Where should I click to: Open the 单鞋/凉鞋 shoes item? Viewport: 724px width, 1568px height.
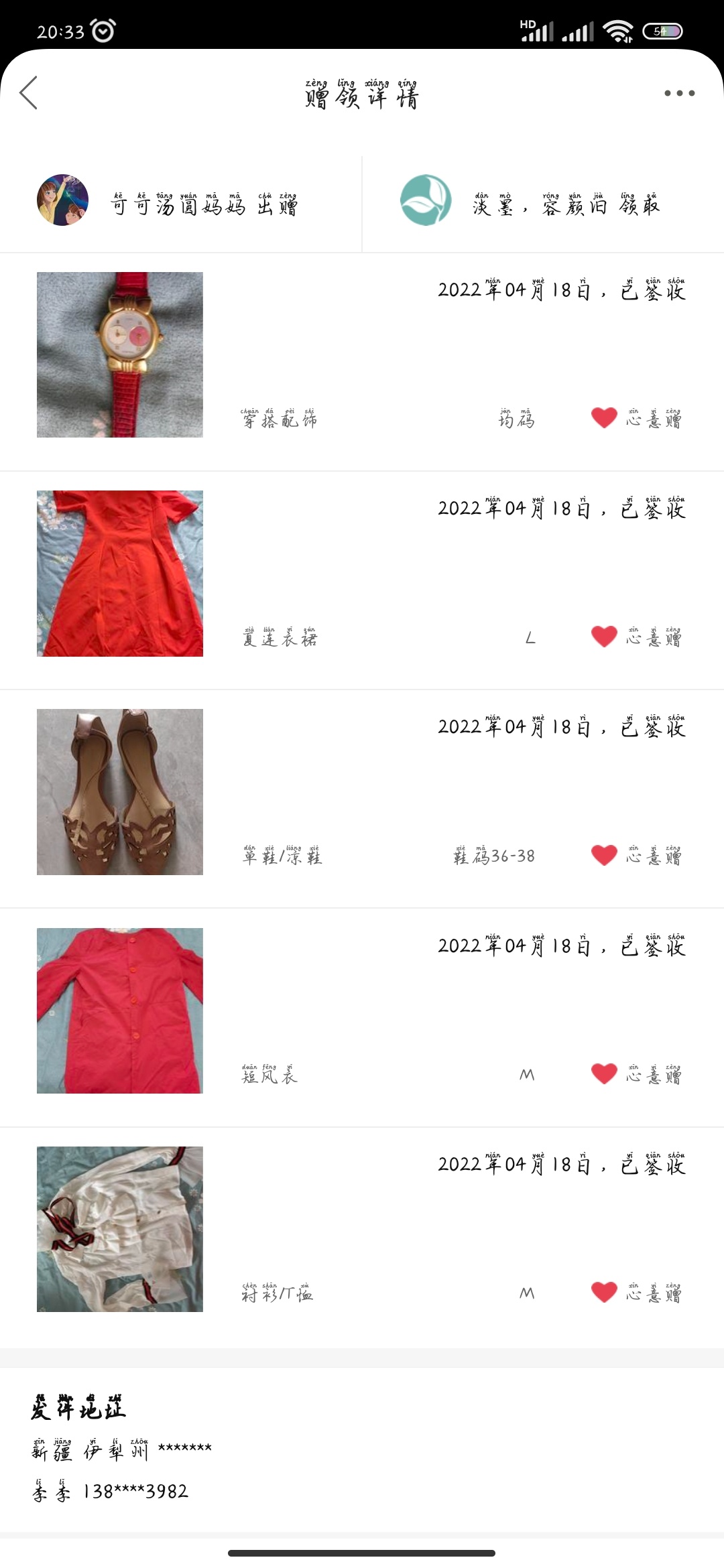tap(120, 792)
